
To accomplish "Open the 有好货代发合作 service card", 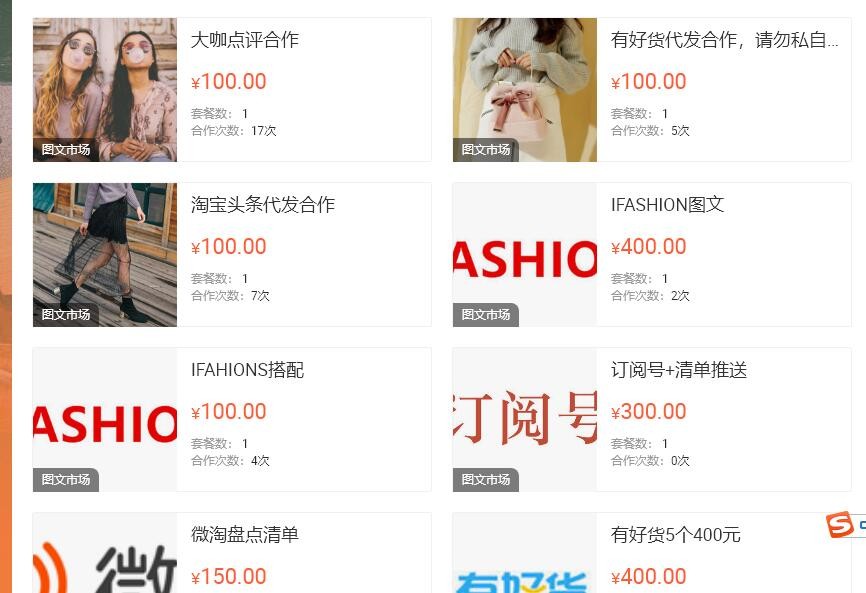I will click(x=724, y=41).
